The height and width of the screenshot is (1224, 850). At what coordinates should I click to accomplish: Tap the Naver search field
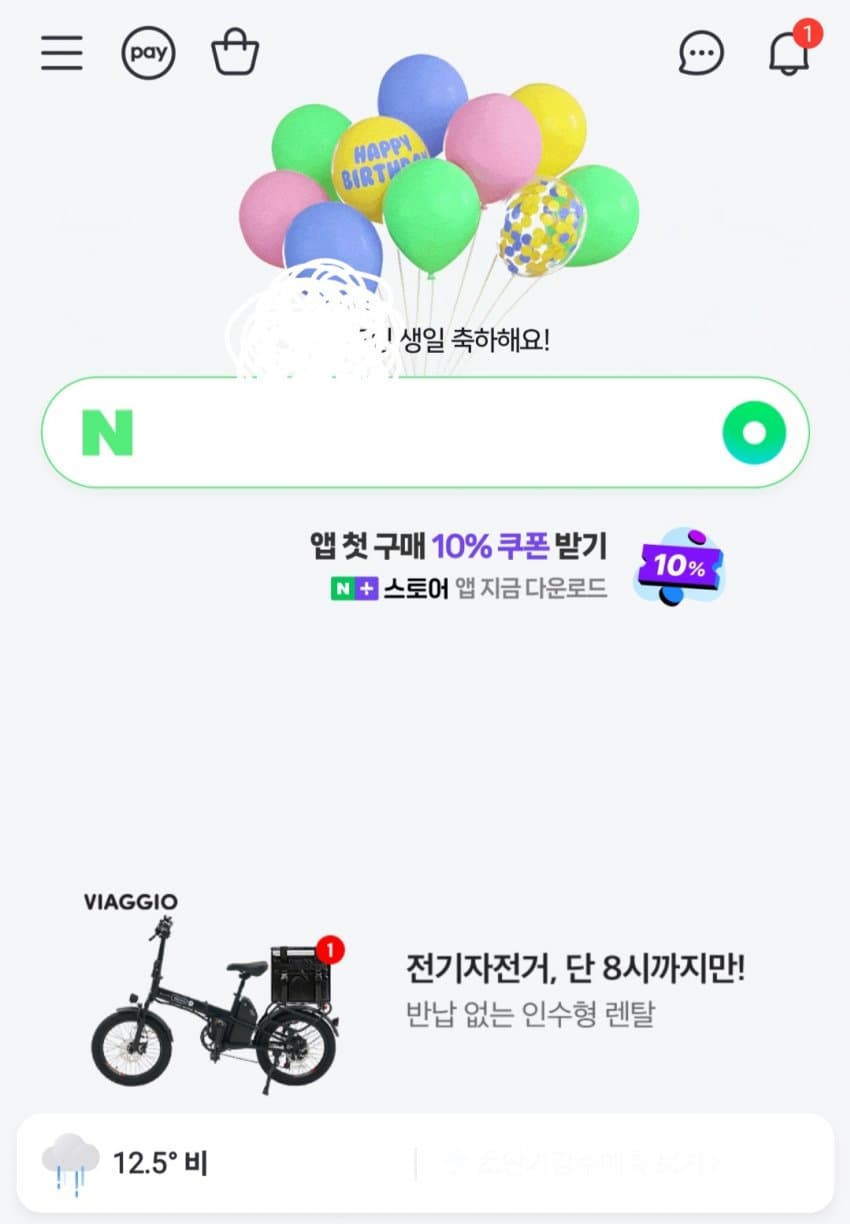(420, 433)
